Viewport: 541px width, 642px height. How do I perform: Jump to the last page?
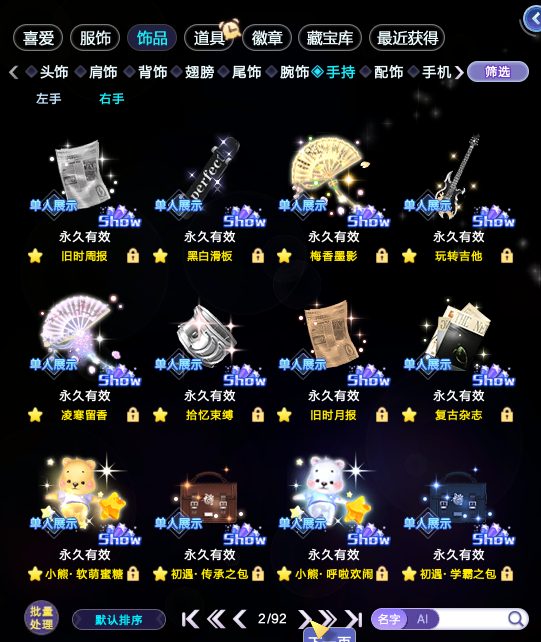(x=353, y=619)
